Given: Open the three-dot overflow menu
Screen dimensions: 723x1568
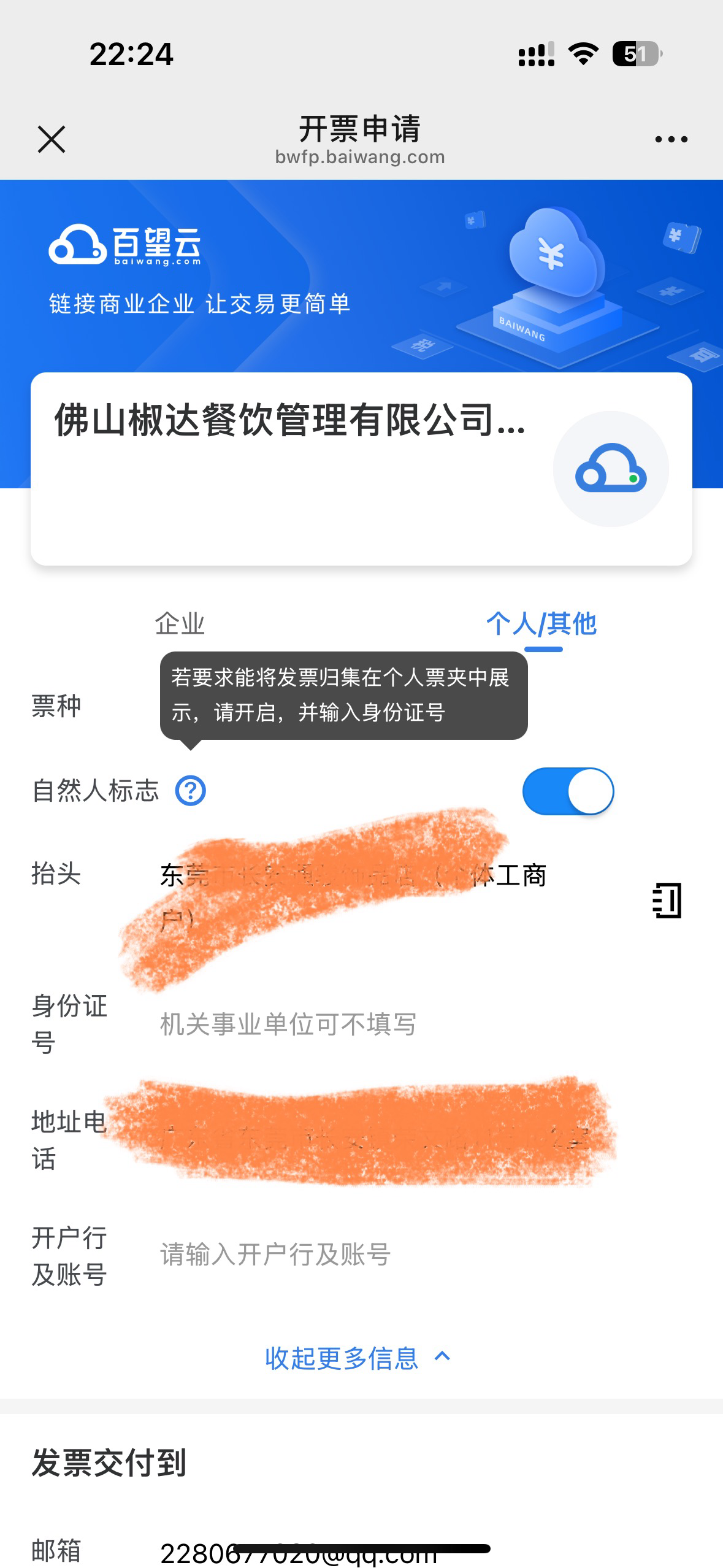Looking at the screenshot, I should coord(671,139).
